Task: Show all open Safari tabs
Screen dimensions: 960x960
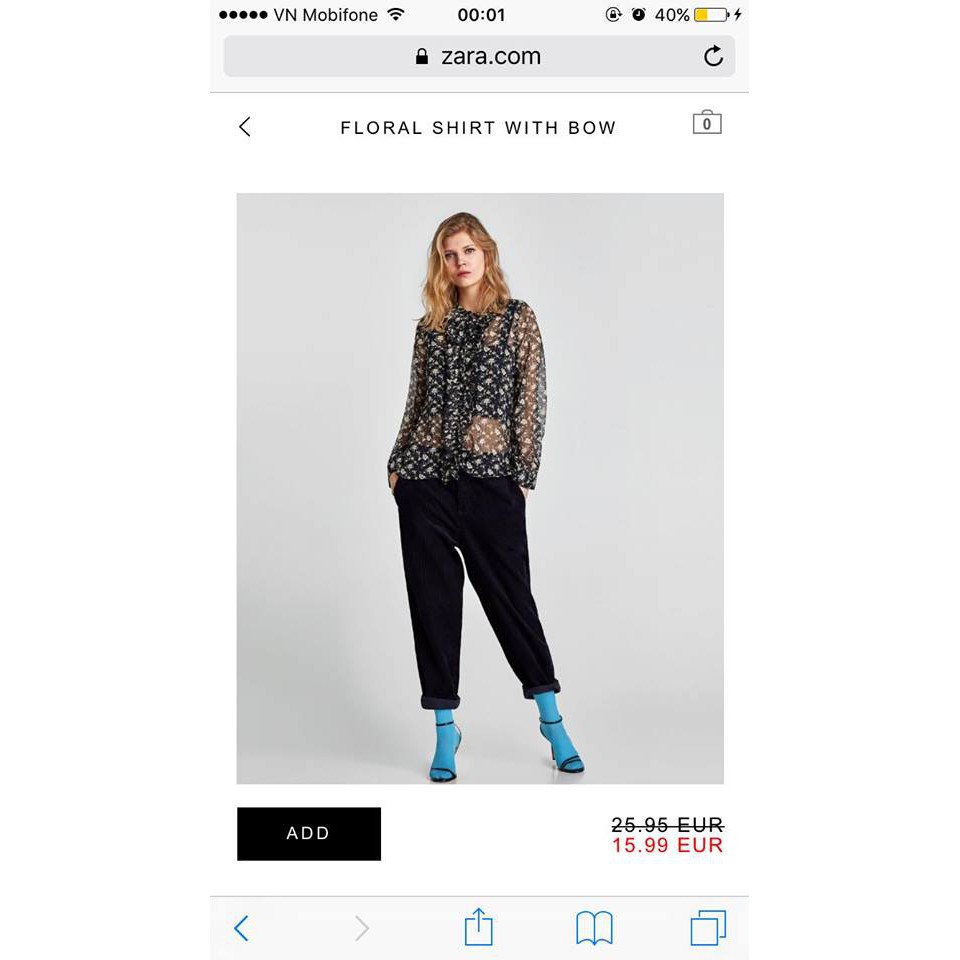Action: tap(708, 928)
